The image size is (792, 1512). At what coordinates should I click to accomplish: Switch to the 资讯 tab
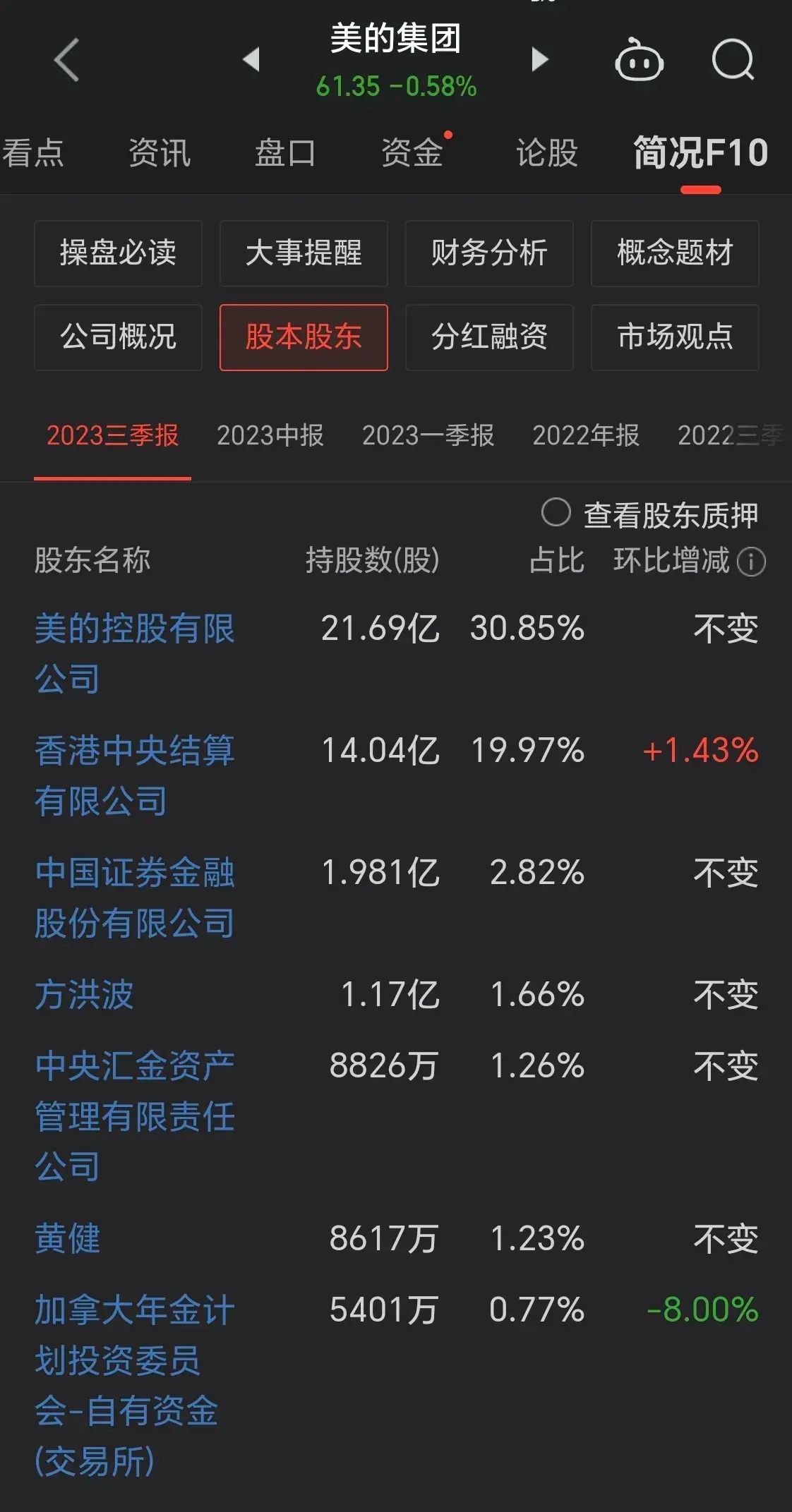tap(159, 154)
